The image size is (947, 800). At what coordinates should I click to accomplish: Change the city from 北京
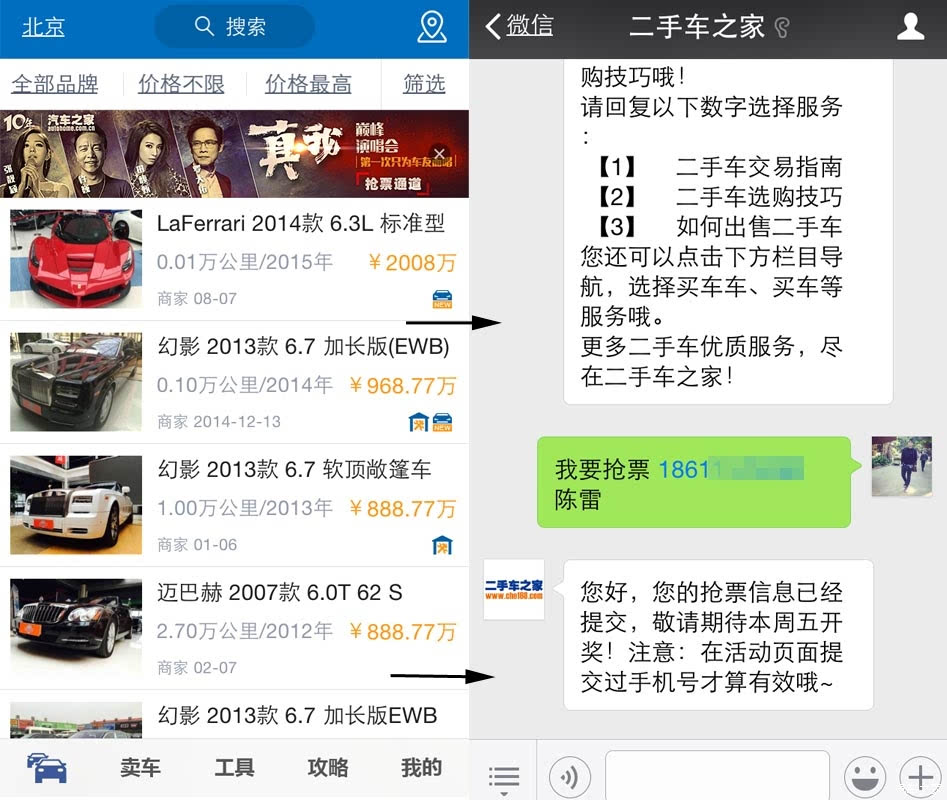point(43,27)
